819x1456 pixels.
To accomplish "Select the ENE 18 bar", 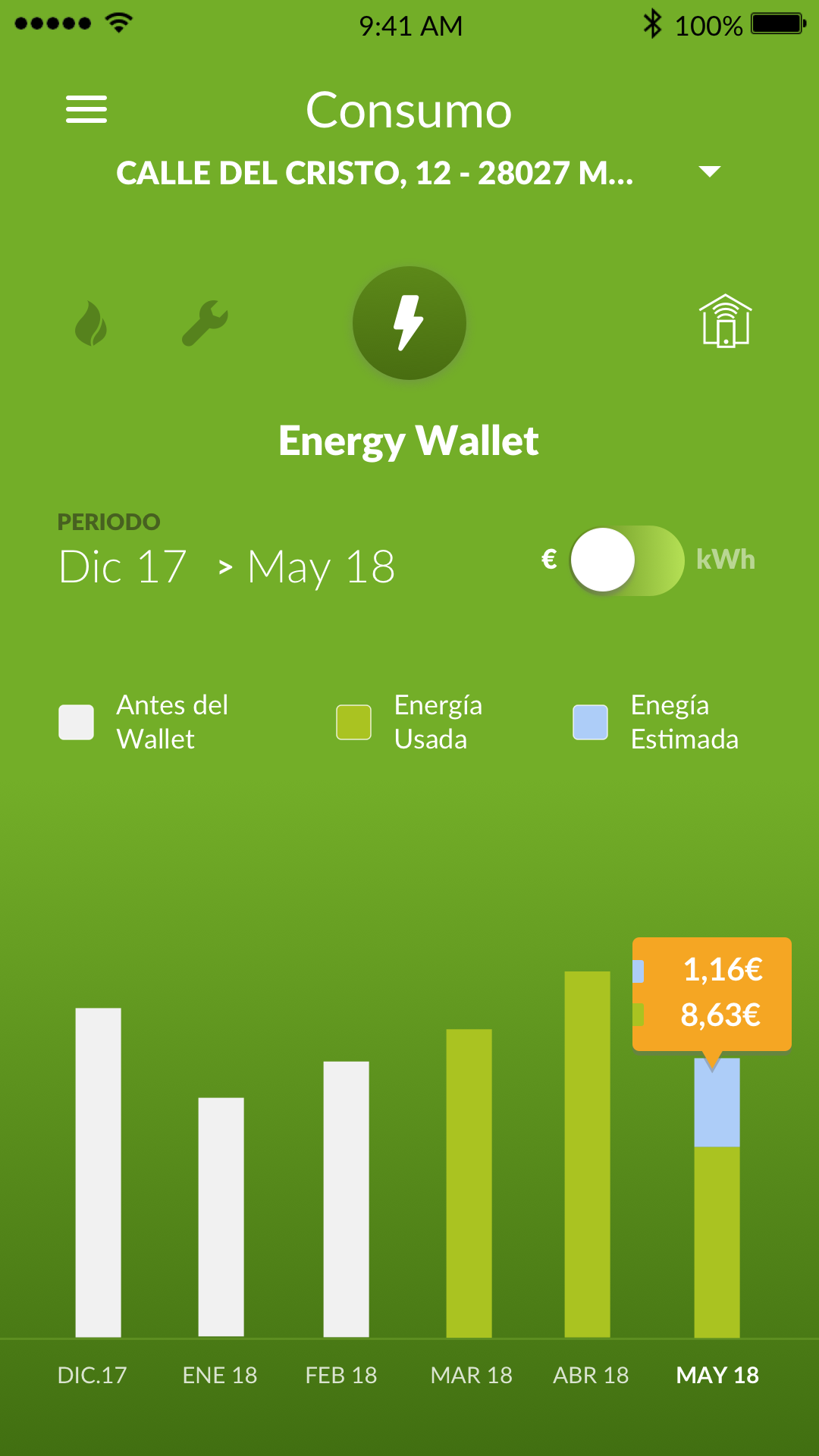I will pyautogui.click(x=221, y=1216).
